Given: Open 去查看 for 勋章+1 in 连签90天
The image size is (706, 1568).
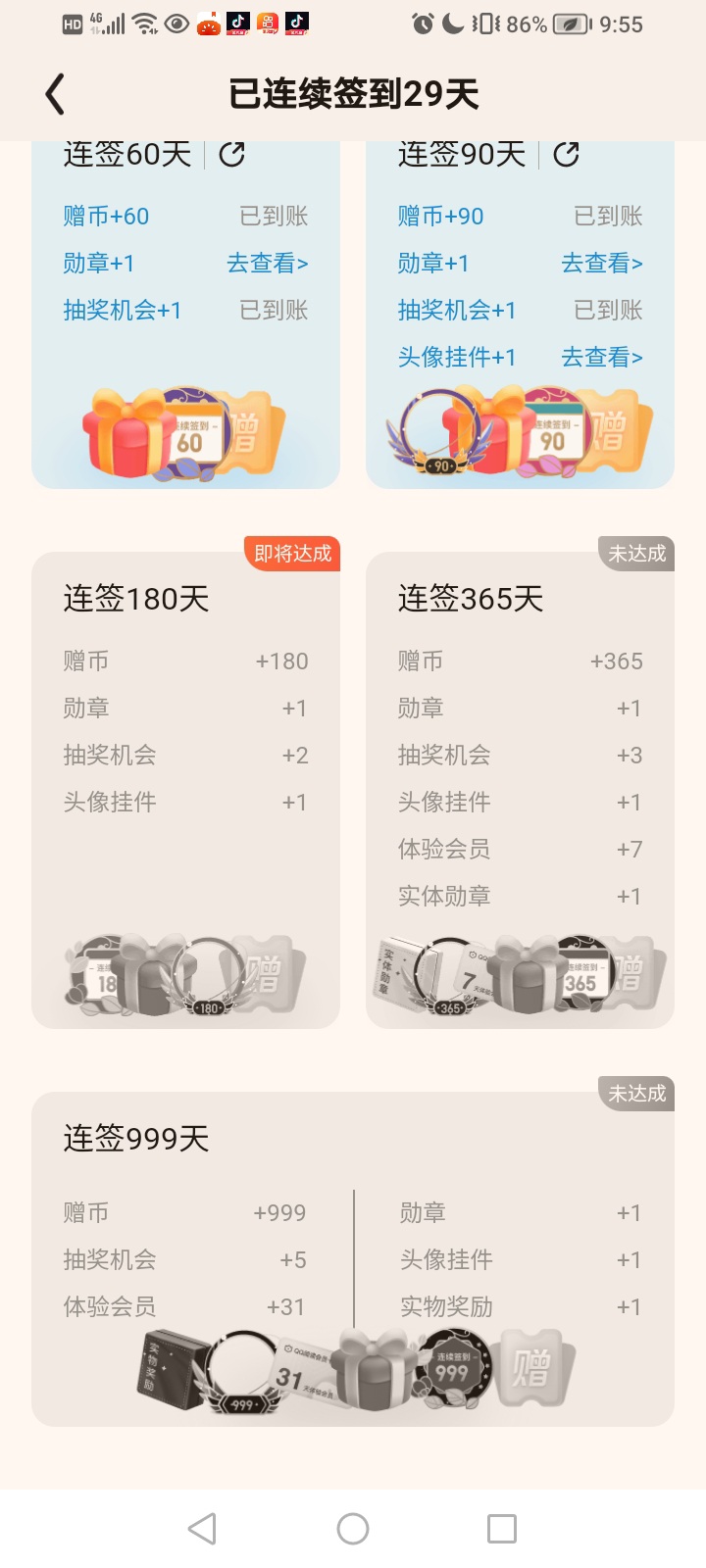Looking at the screenshot, I should pos(602,264).
